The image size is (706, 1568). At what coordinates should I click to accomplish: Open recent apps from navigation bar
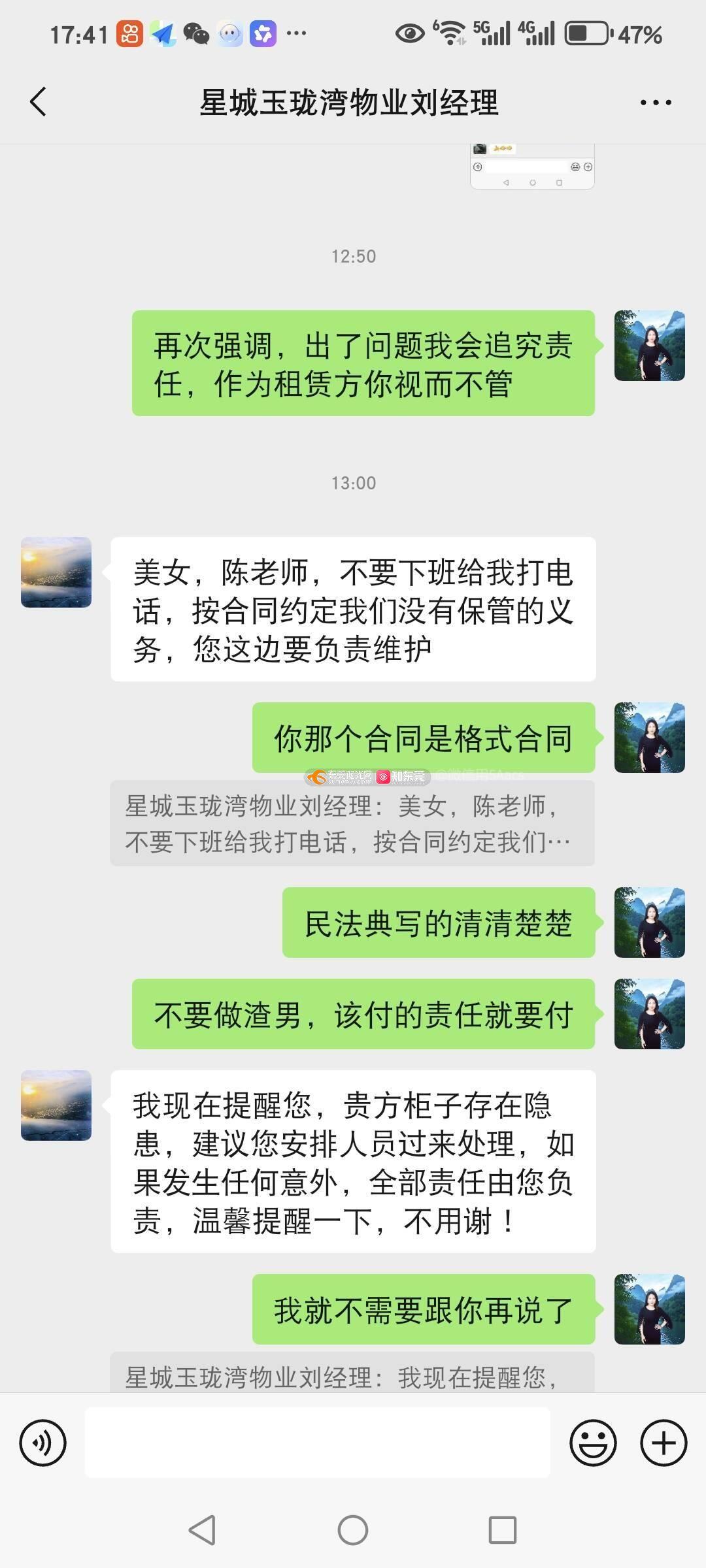502,1530
